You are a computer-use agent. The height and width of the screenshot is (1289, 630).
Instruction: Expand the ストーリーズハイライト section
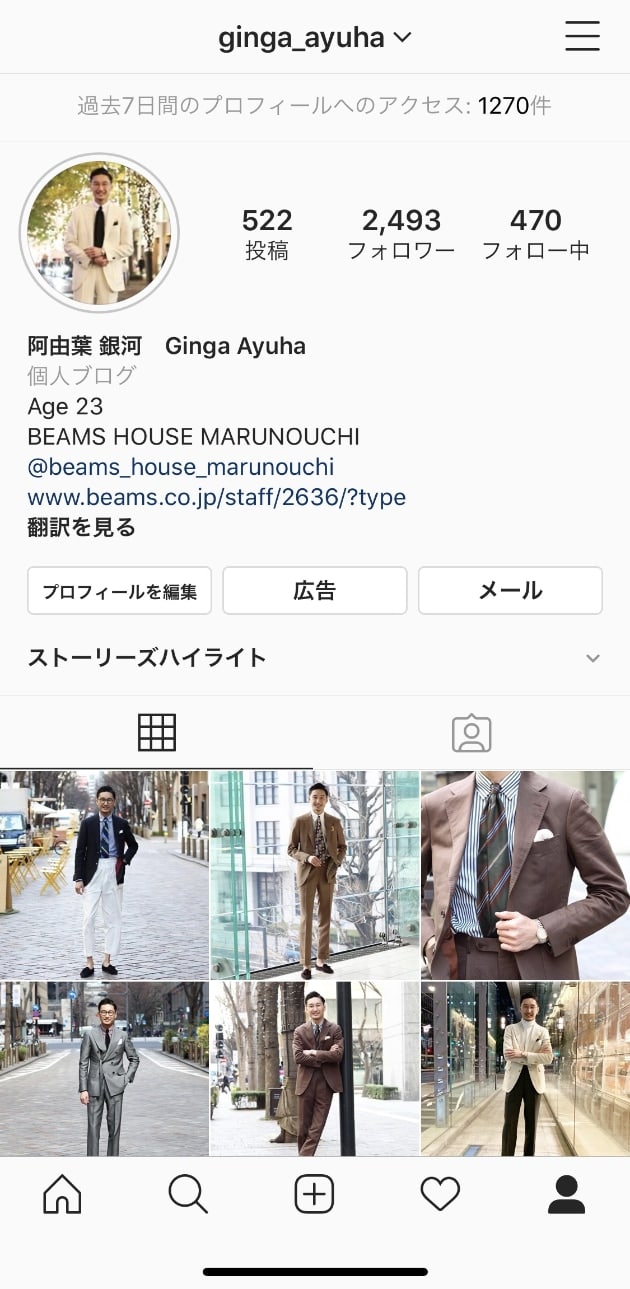[x=592, y=658]
